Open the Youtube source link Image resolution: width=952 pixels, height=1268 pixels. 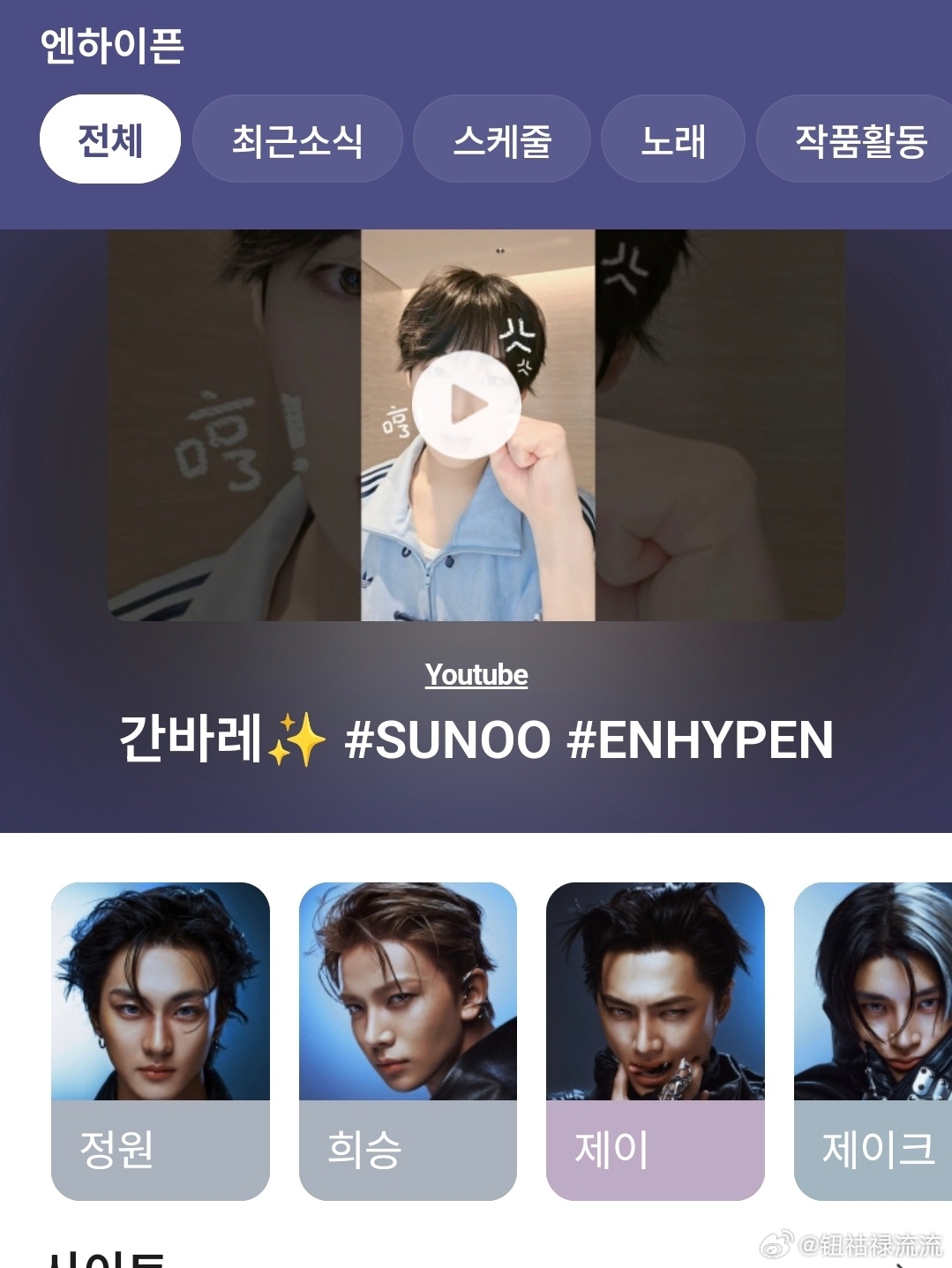(x=476, y=675)
